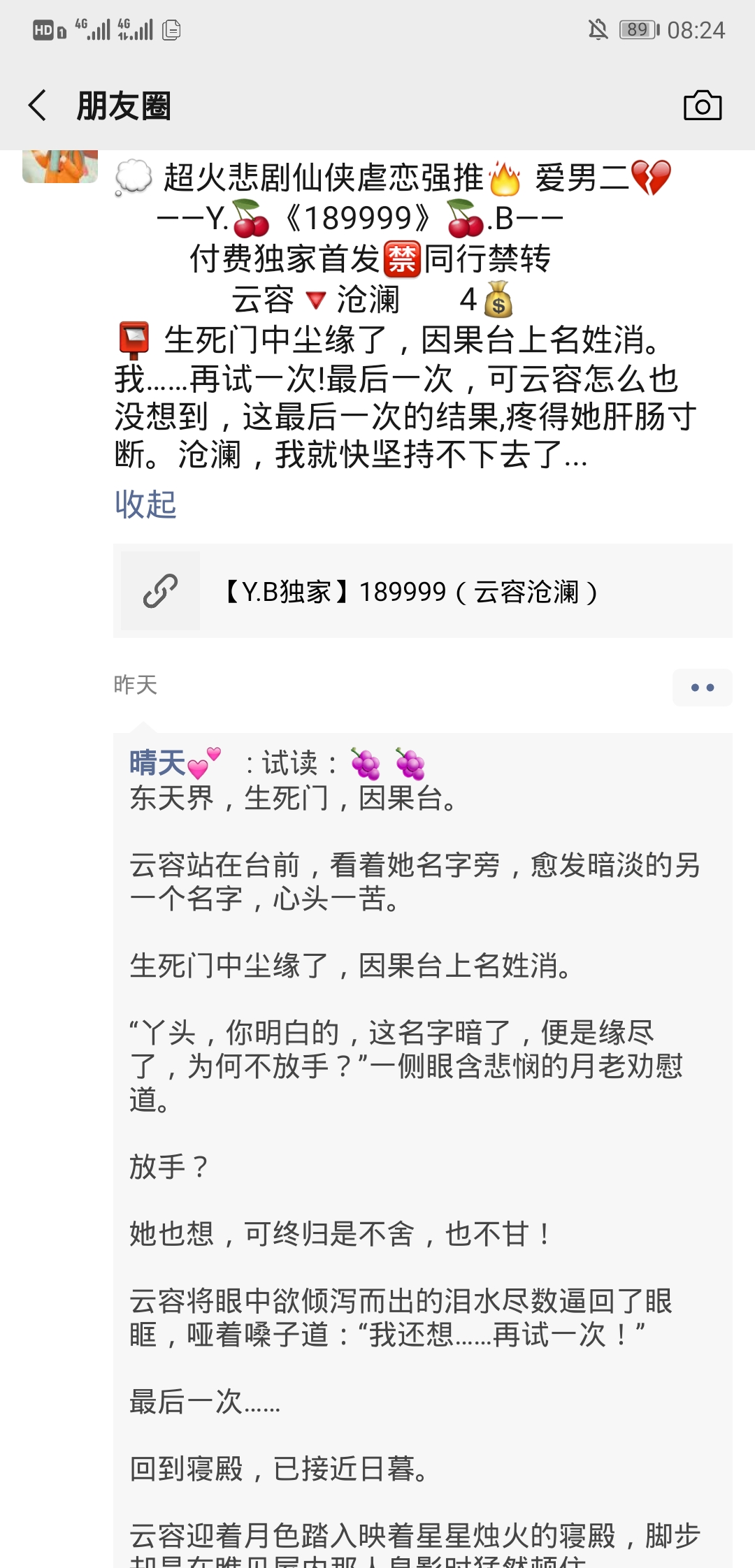Tap the second SIM signal indicator
The width and height of the screenshot is (755, 1568).
coord(136,31)
